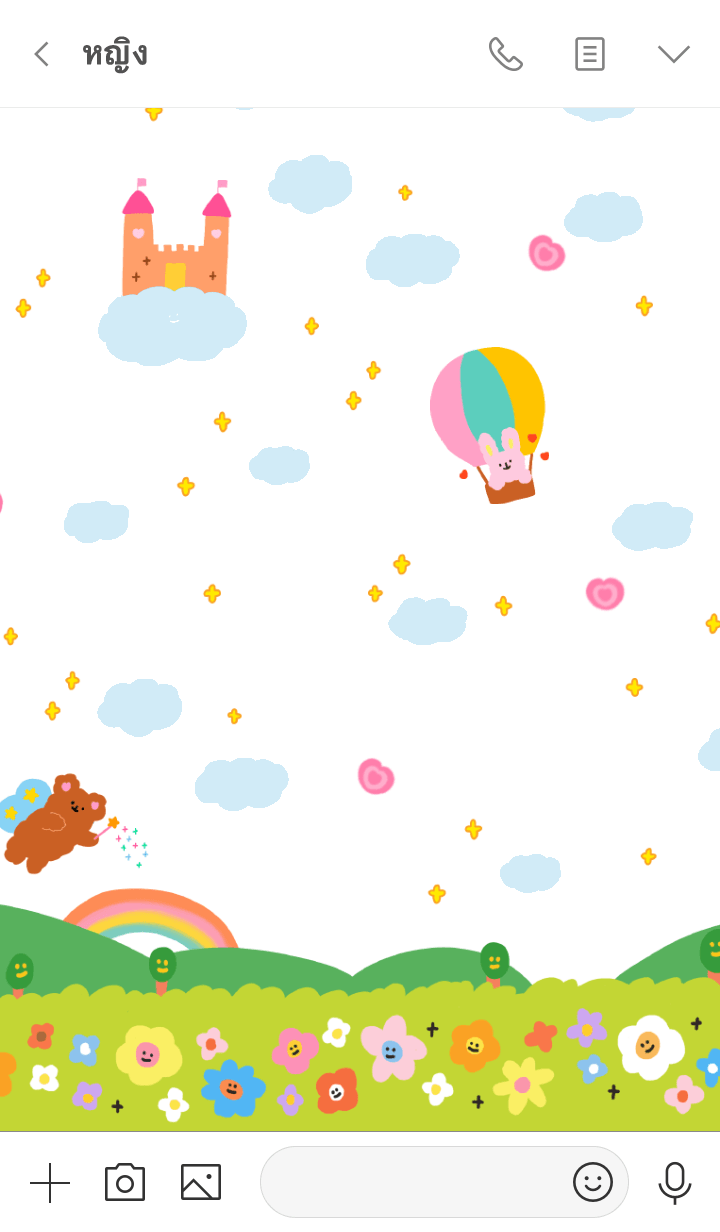Open the photo gallery picker
Image resolution: width=720 pixels, height=1232 pixels.
(x=201, y=1182)
